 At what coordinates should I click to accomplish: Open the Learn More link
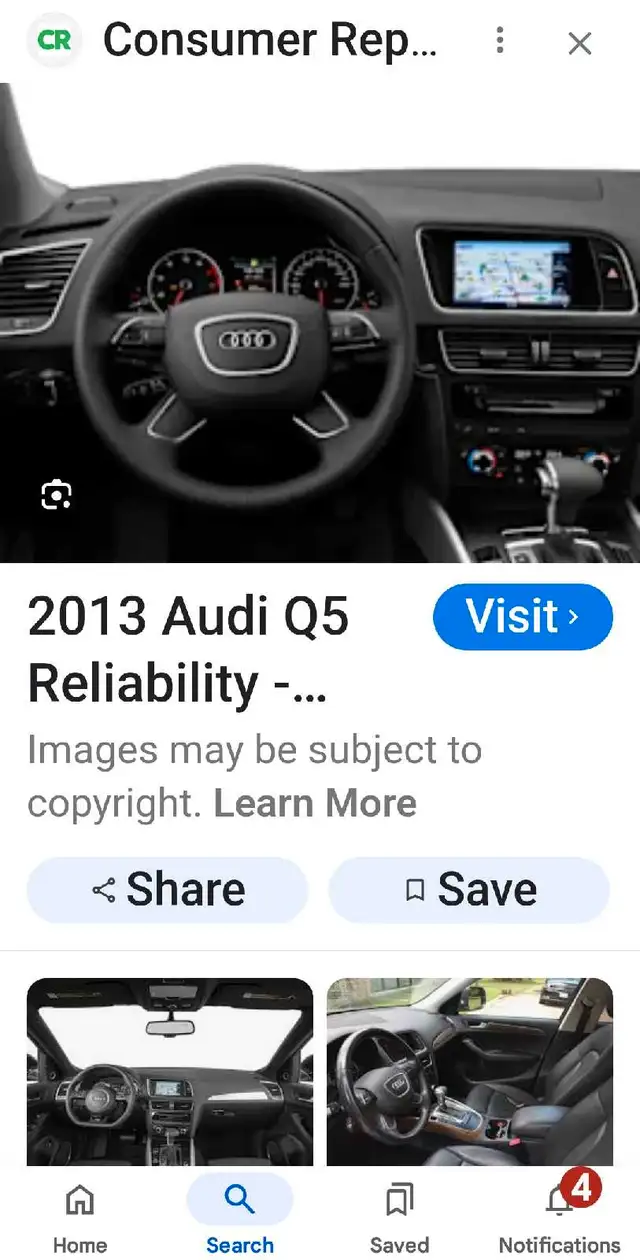pyautogui.click(x=315, y=803)
